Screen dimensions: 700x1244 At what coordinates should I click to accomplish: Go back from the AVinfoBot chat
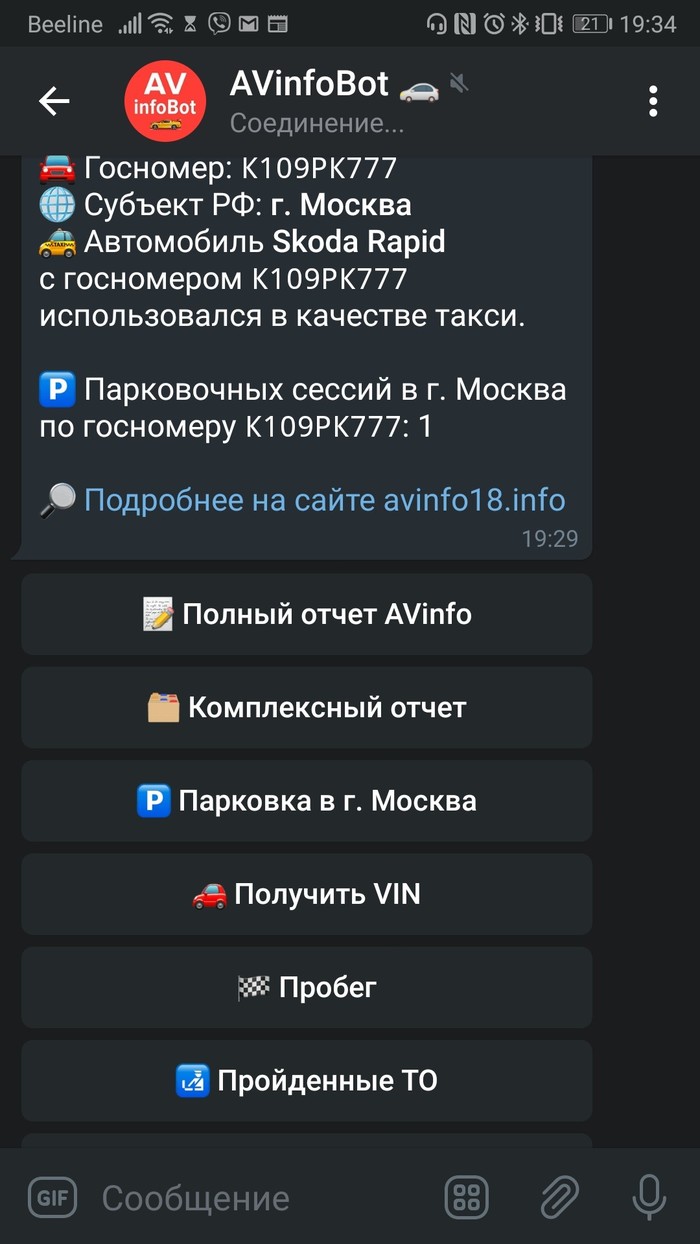[x=54, y=101]
